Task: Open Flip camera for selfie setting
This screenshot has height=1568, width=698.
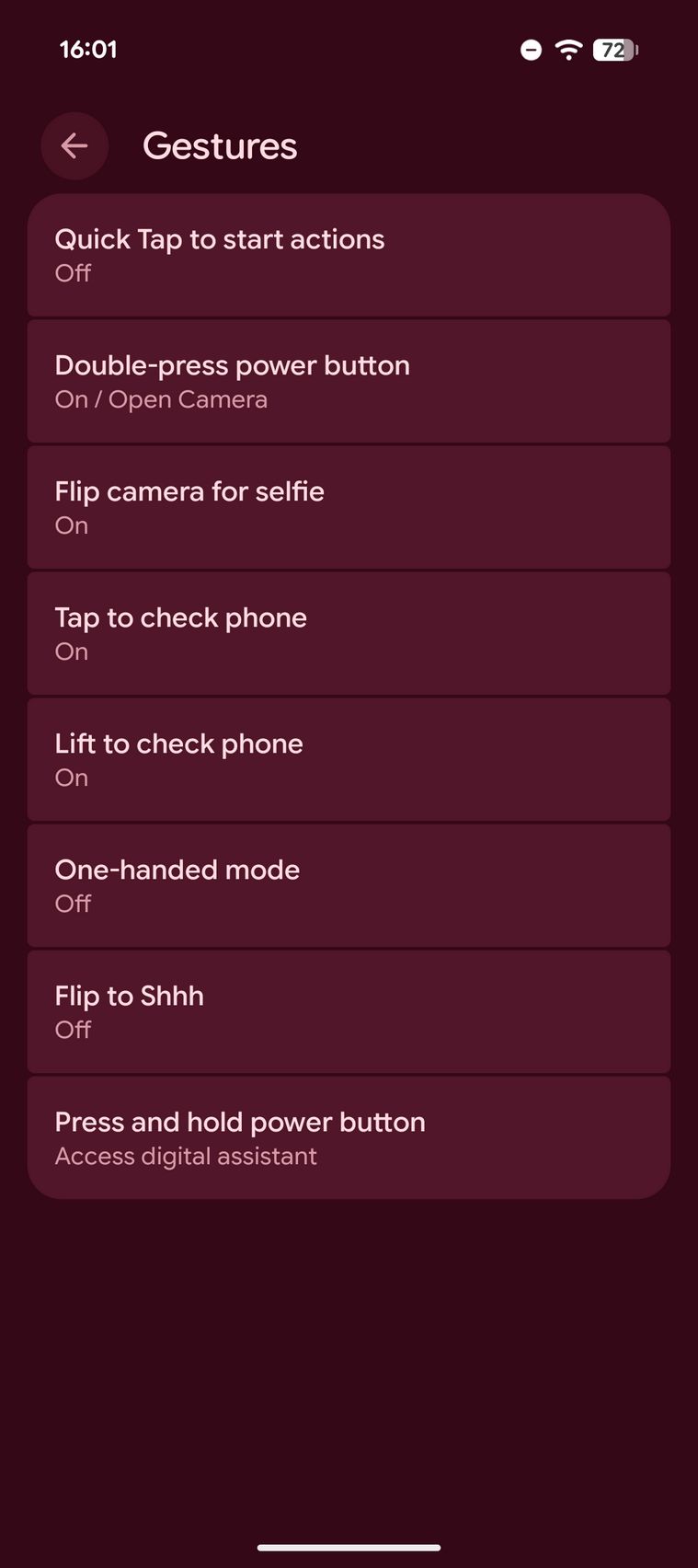Action: coord(349,507)
